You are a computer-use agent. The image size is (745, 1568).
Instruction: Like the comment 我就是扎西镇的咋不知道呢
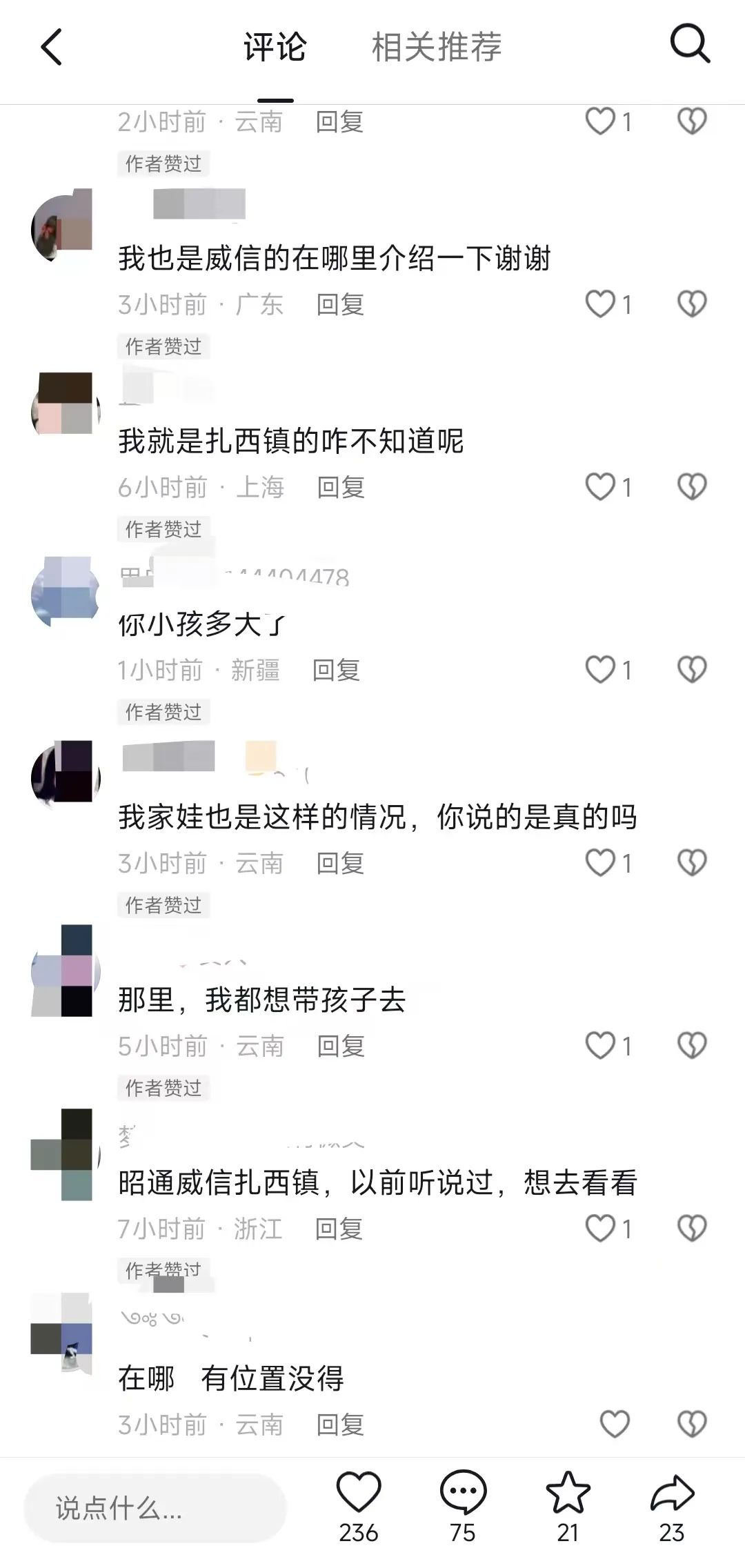600,487
